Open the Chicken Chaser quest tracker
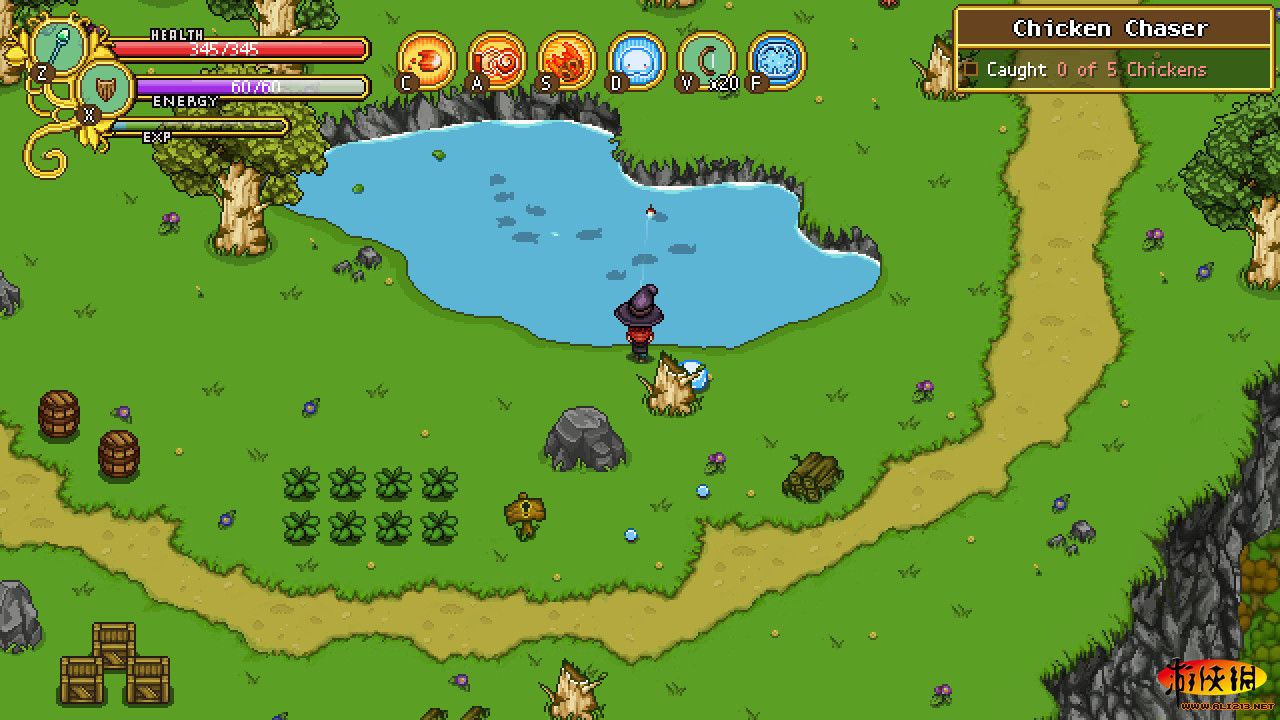The width and height of the screenshot is (1280, 720). click(x=1110, y=28)
